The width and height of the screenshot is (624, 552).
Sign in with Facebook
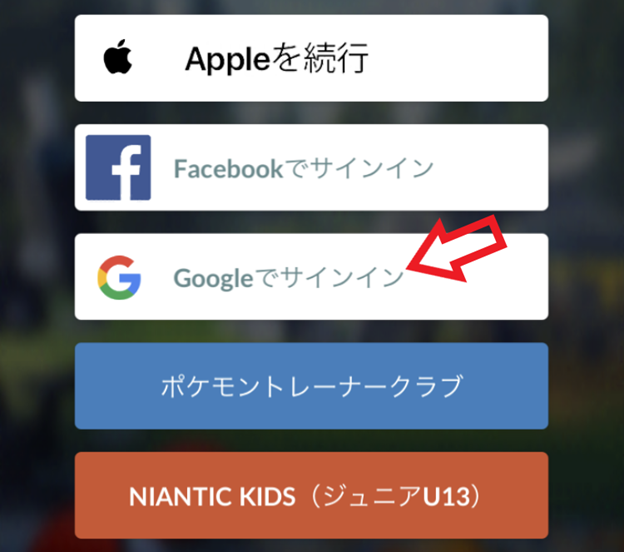tap(311, 167)
